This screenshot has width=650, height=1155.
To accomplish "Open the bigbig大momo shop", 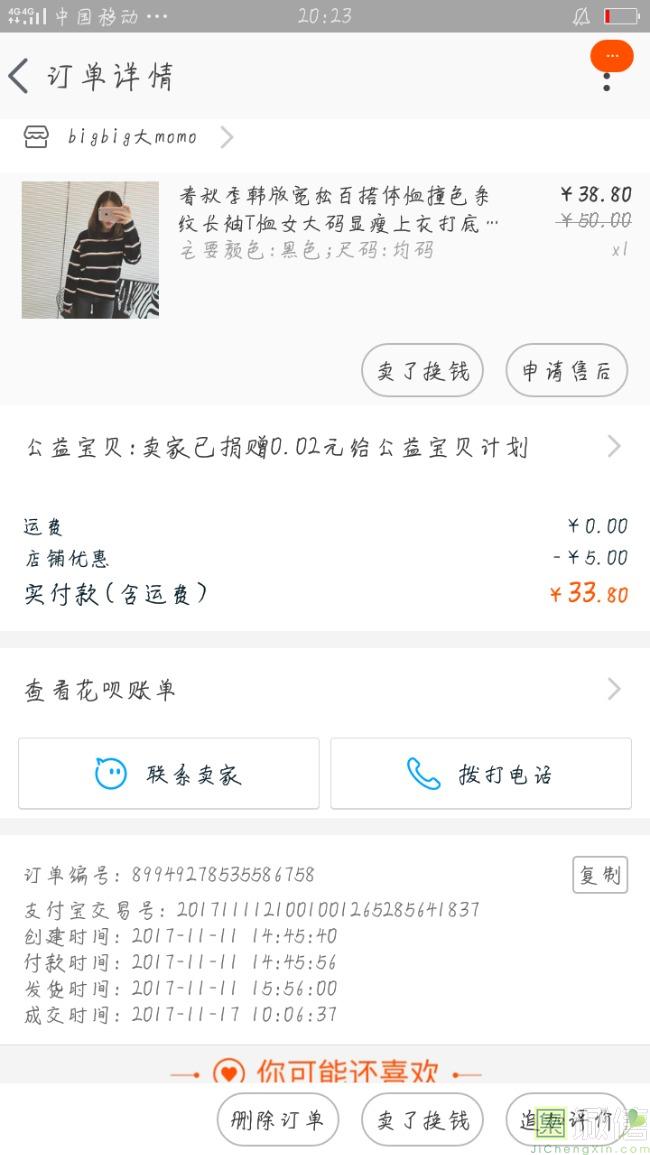I will pyautogui.click(x=130, y=137).
